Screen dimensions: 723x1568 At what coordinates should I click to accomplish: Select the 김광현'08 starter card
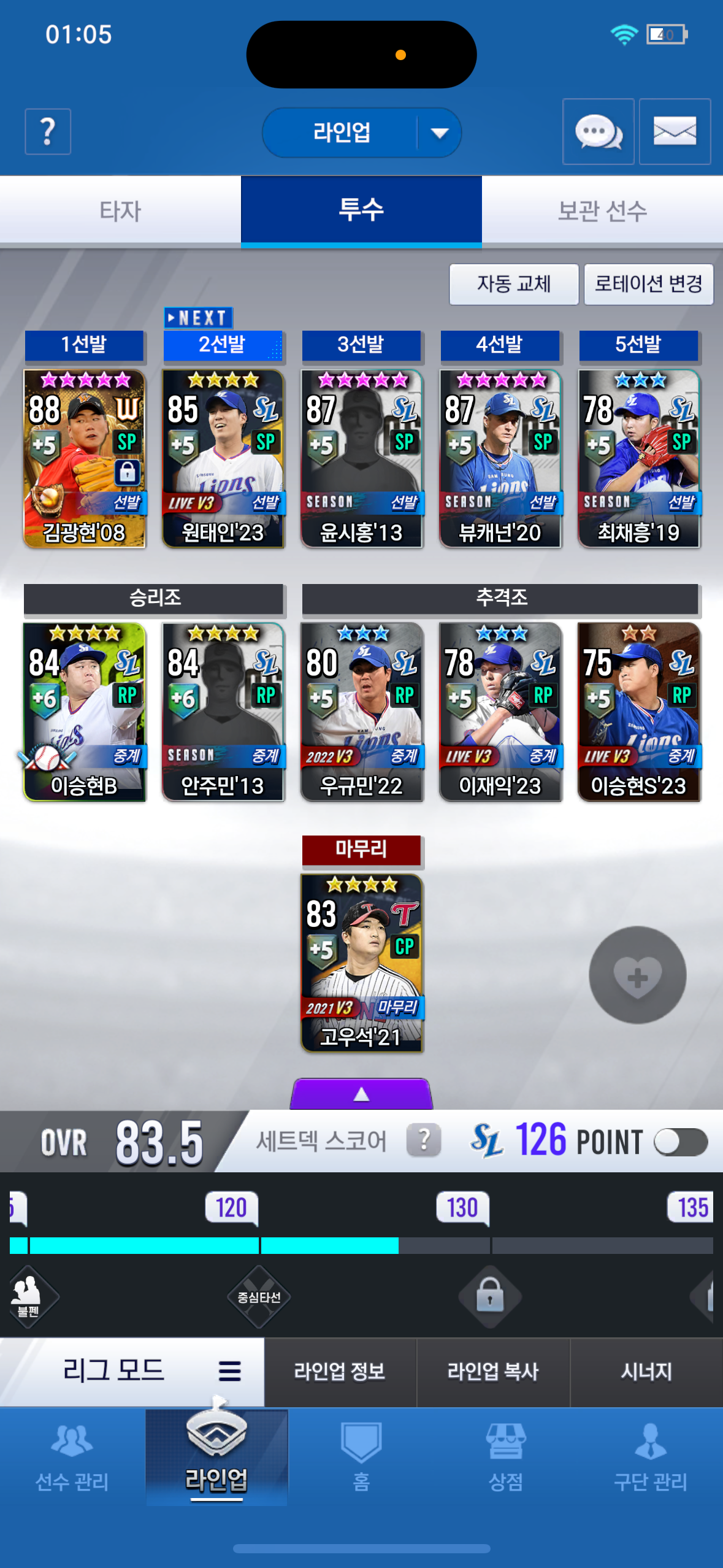(x=85, y=458)
